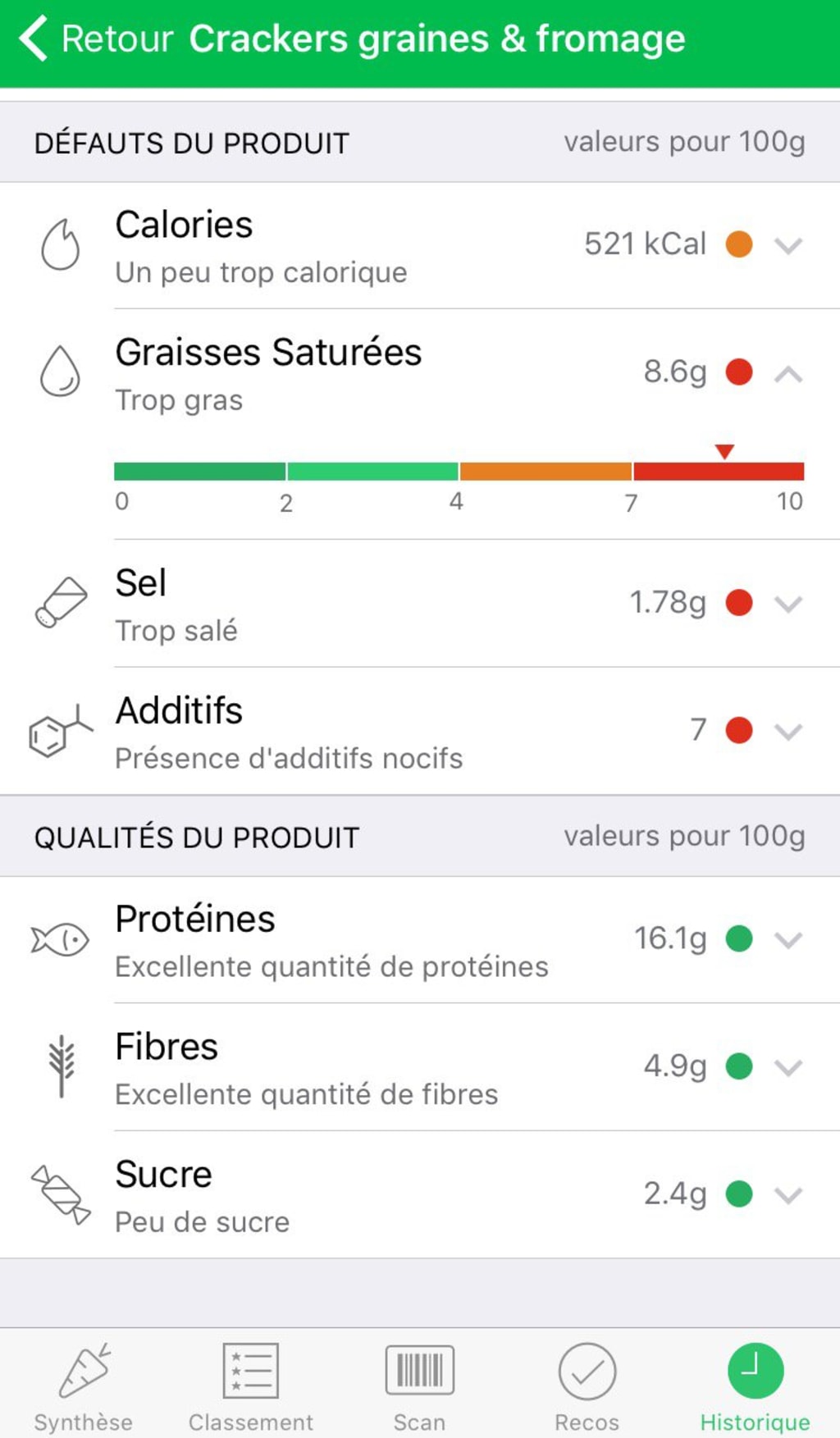Open the Fibres details

(x=787, y=1067)
